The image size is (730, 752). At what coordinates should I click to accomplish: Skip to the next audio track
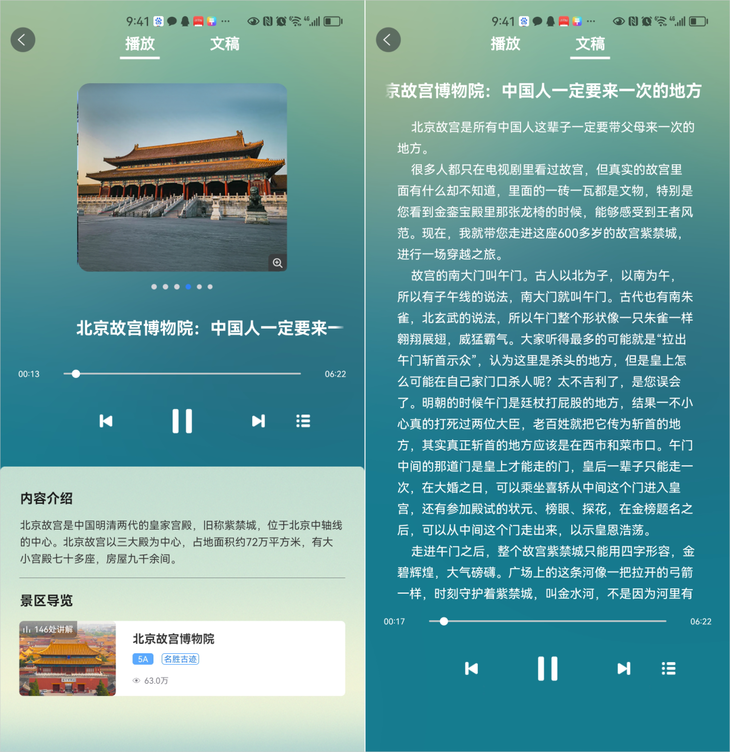point(257,421)
